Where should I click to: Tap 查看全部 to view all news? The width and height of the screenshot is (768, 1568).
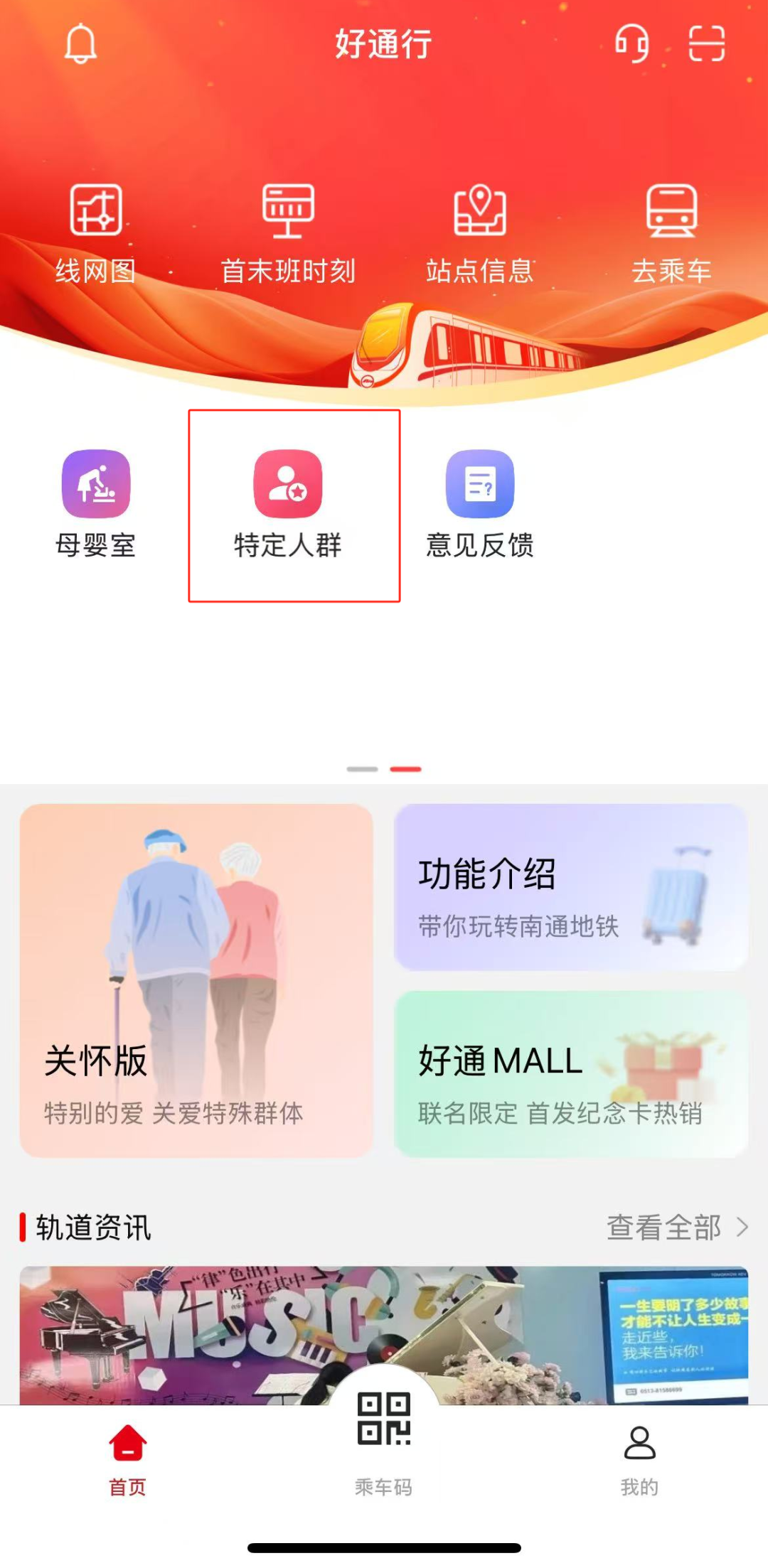click(676, 1228)
